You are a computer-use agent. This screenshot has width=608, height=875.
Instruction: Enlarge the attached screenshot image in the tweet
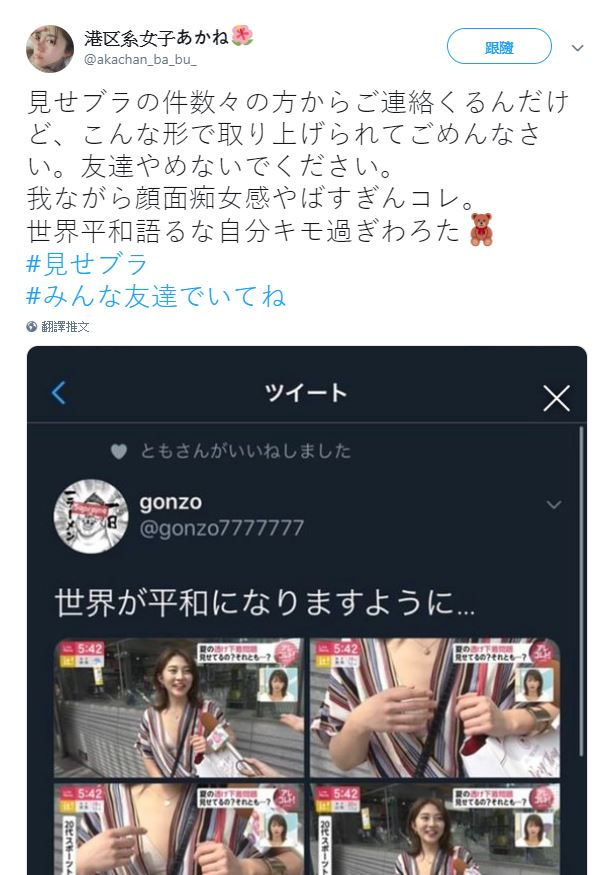point(306,610)
